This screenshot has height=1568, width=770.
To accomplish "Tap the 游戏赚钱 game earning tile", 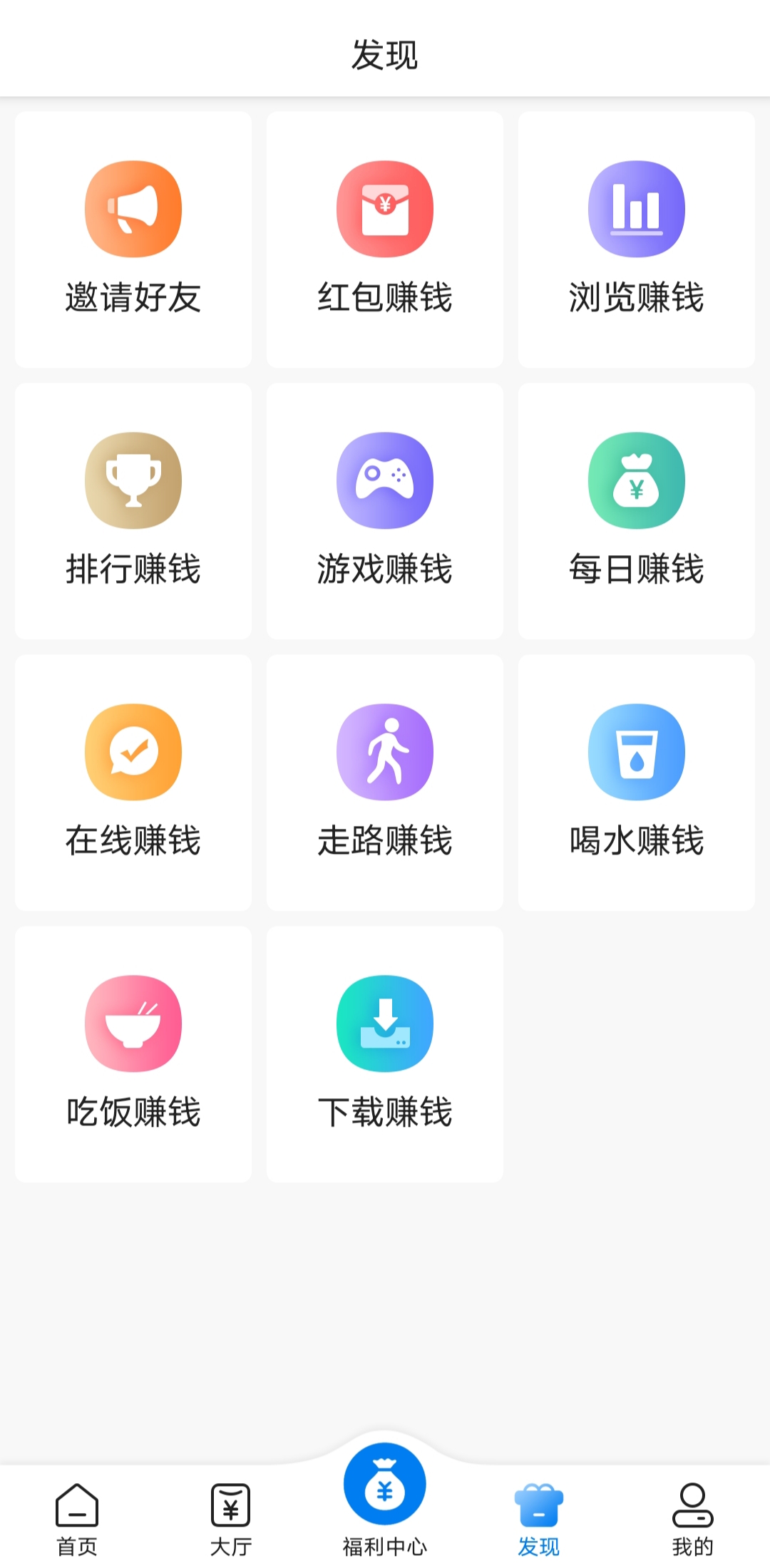I will pos(385,511).
